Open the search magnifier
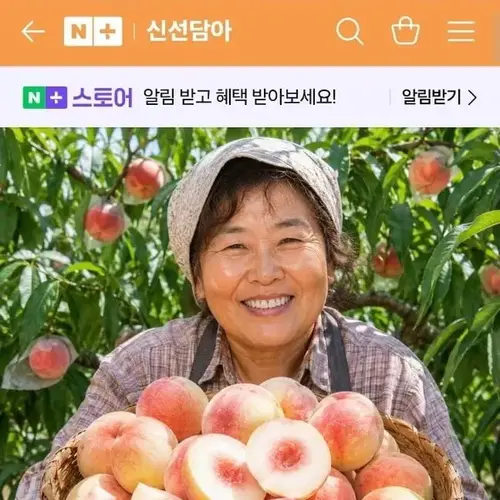Screen dimensions: 500x500 tap(349, 31)
